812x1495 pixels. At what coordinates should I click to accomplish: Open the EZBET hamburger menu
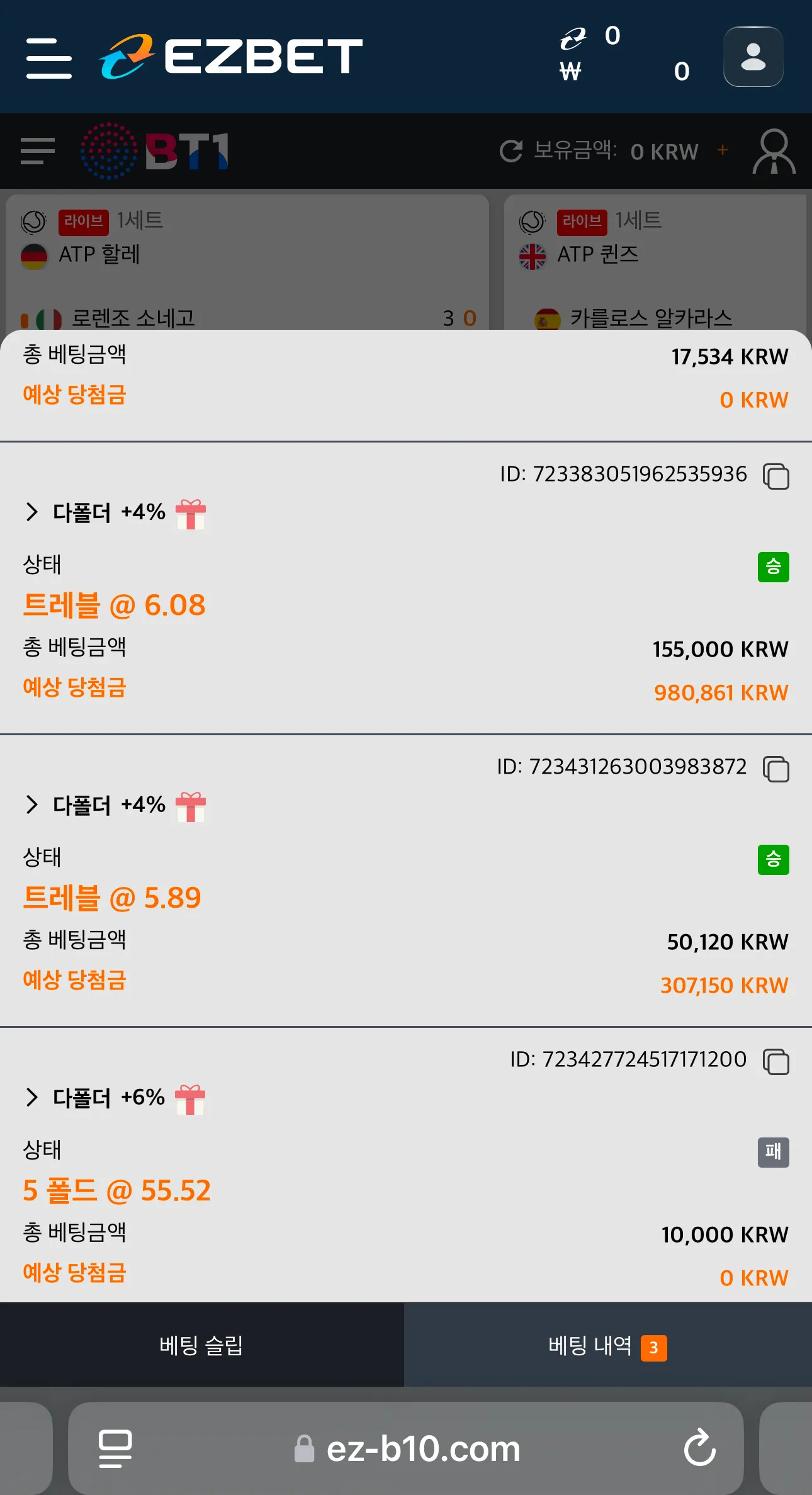point(49,58)
